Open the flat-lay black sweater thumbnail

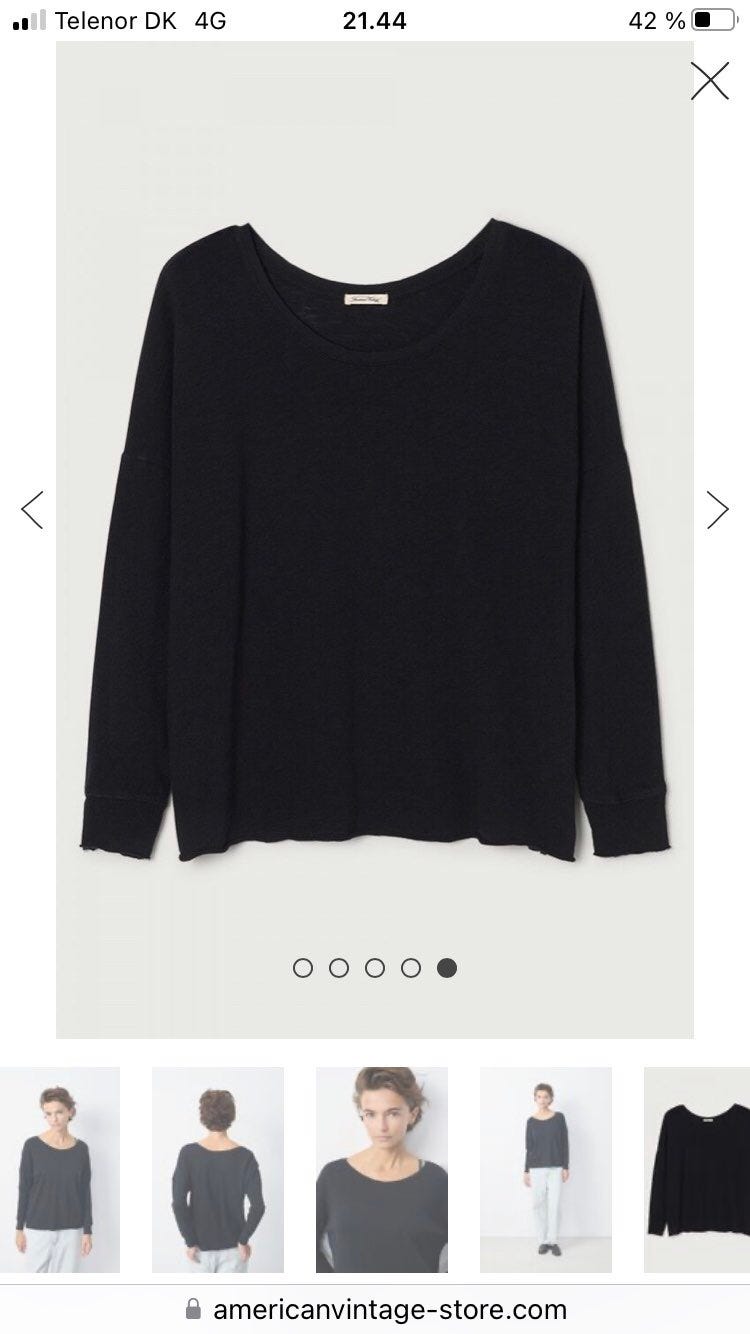pos(697,1170)
